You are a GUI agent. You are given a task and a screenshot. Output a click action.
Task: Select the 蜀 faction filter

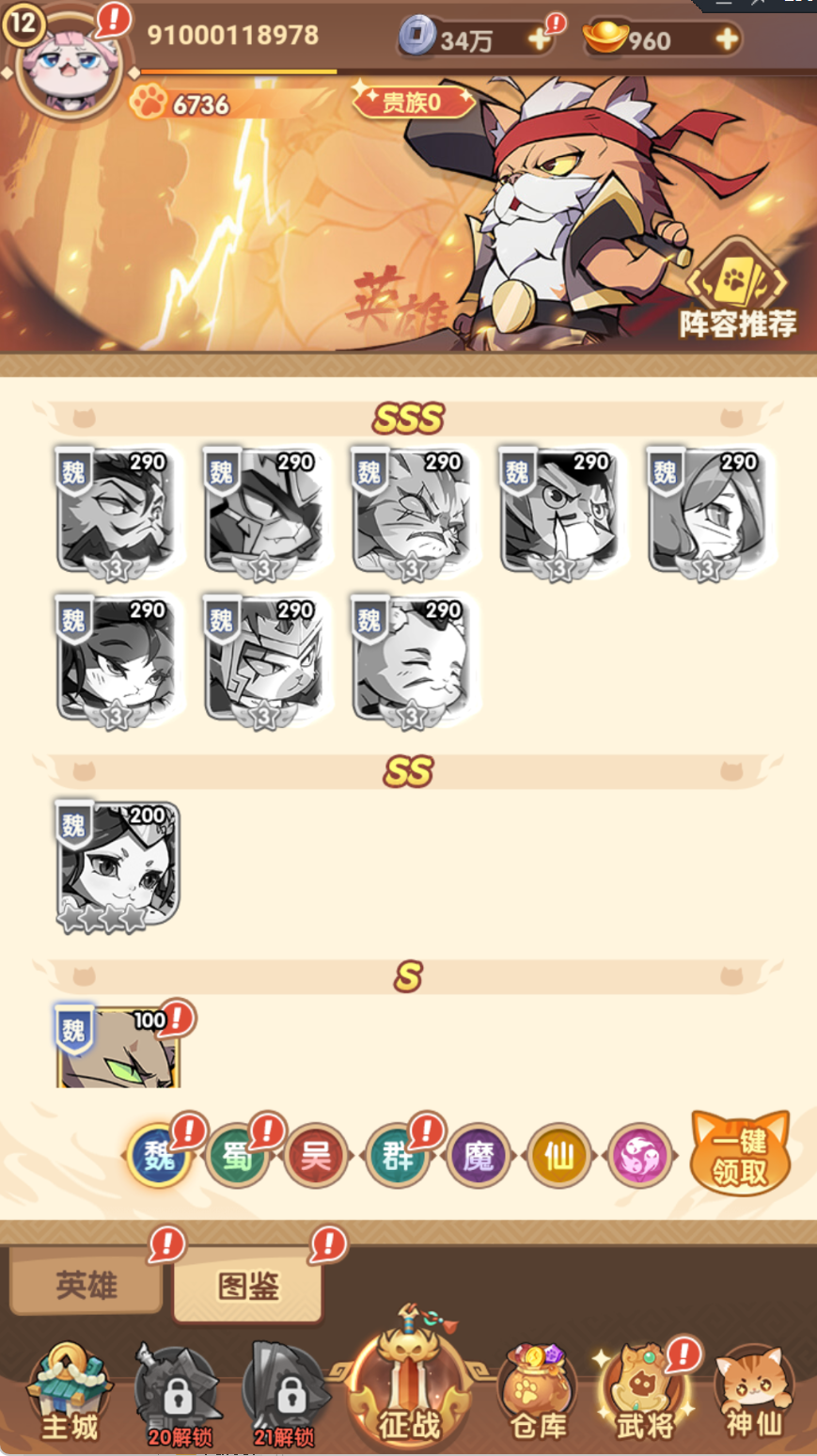238,1156
